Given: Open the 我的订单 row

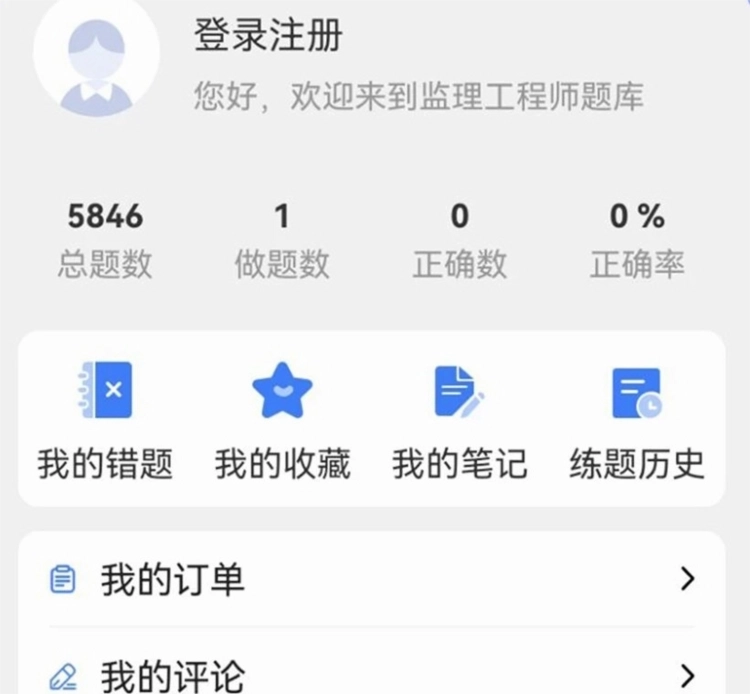Looking at the screenshot, I should pyautogui.click(x=371, y=580).
